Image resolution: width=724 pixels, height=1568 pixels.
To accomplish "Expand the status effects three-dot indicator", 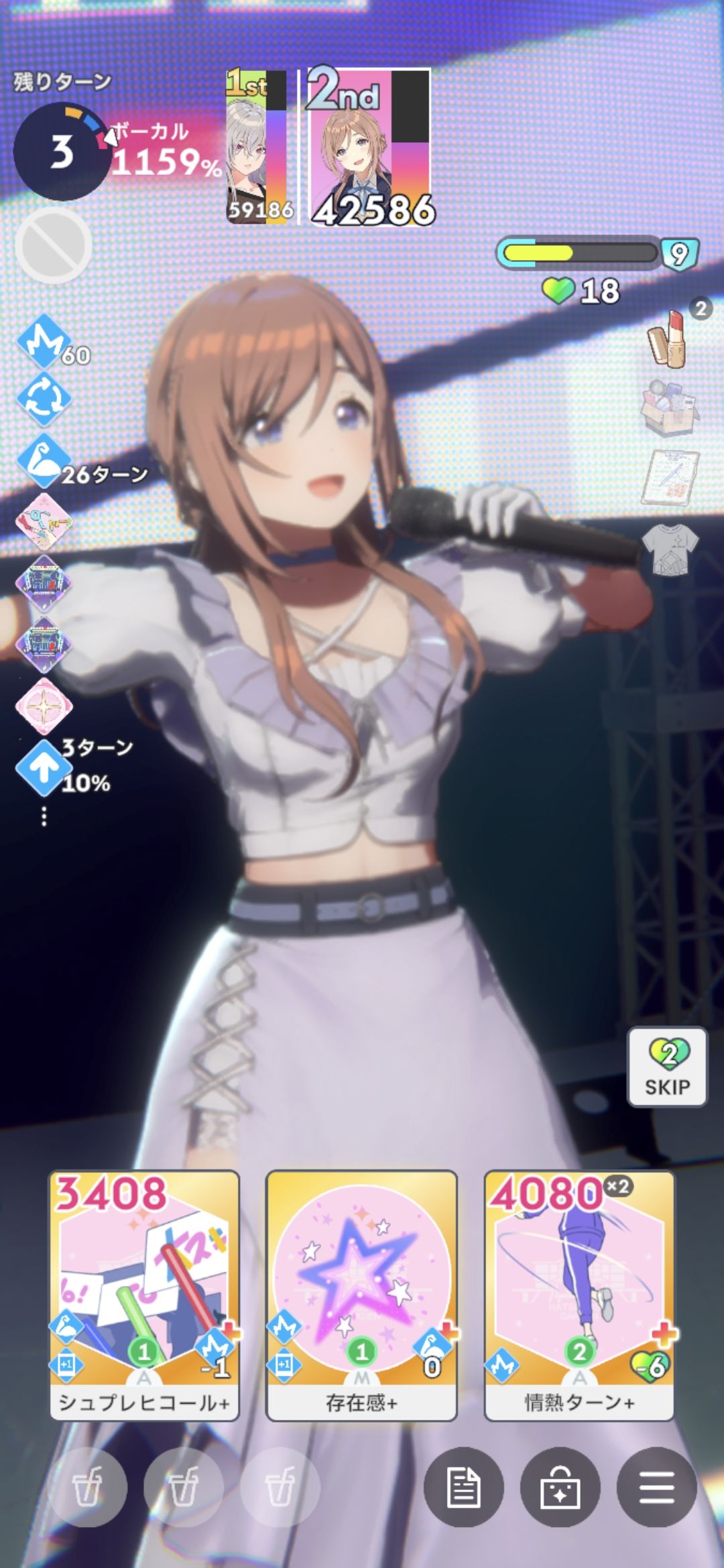I will tap(44, 816).
